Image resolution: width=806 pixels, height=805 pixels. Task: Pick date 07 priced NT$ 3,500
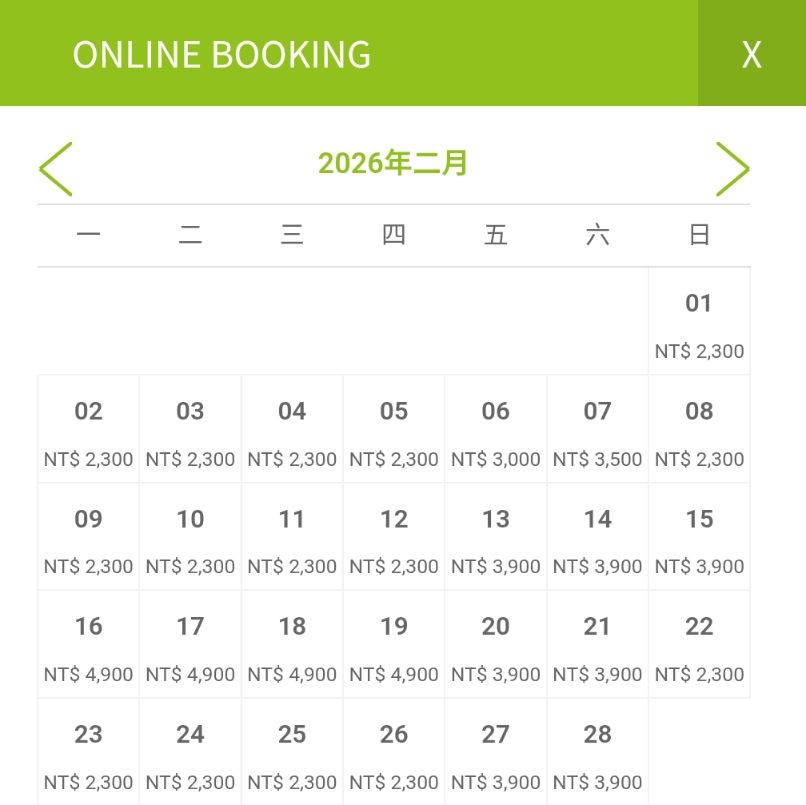coord(597,430)
